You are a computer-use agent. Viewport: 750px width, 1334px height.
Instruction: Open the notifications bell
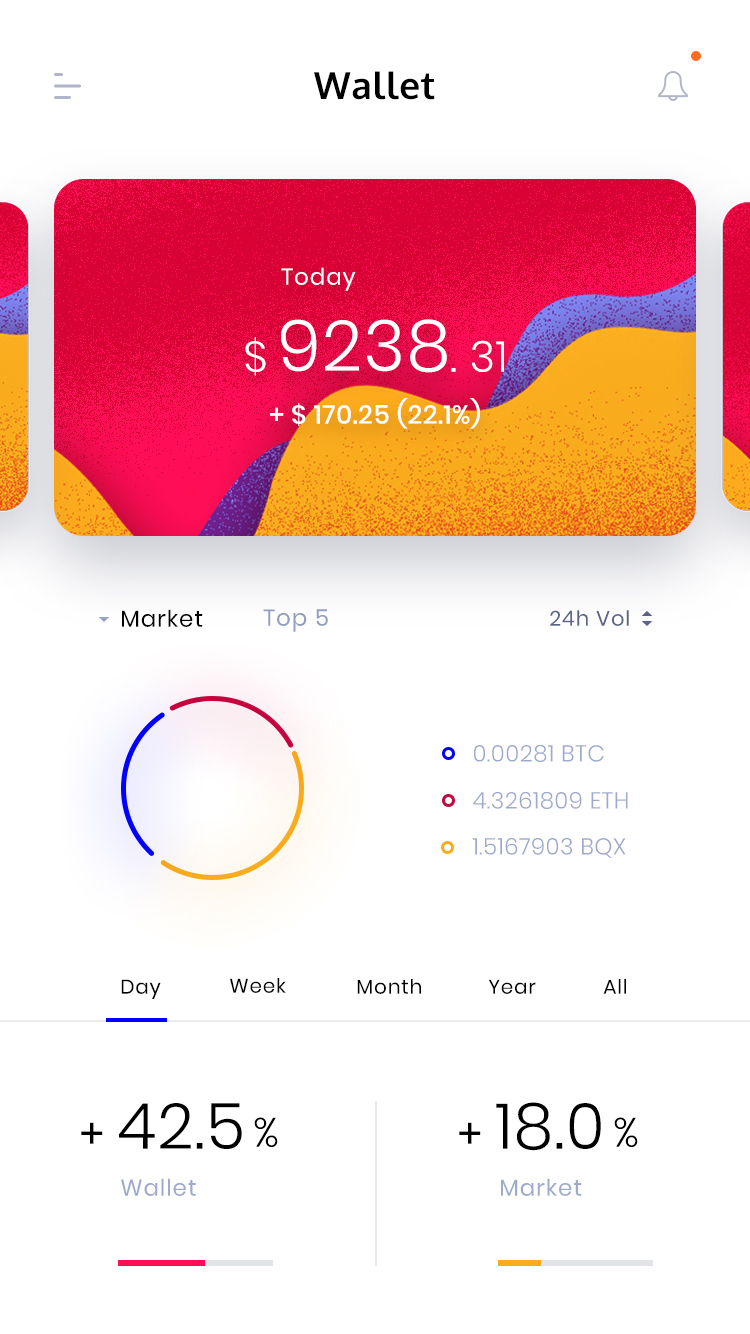(x=673, y=86)
